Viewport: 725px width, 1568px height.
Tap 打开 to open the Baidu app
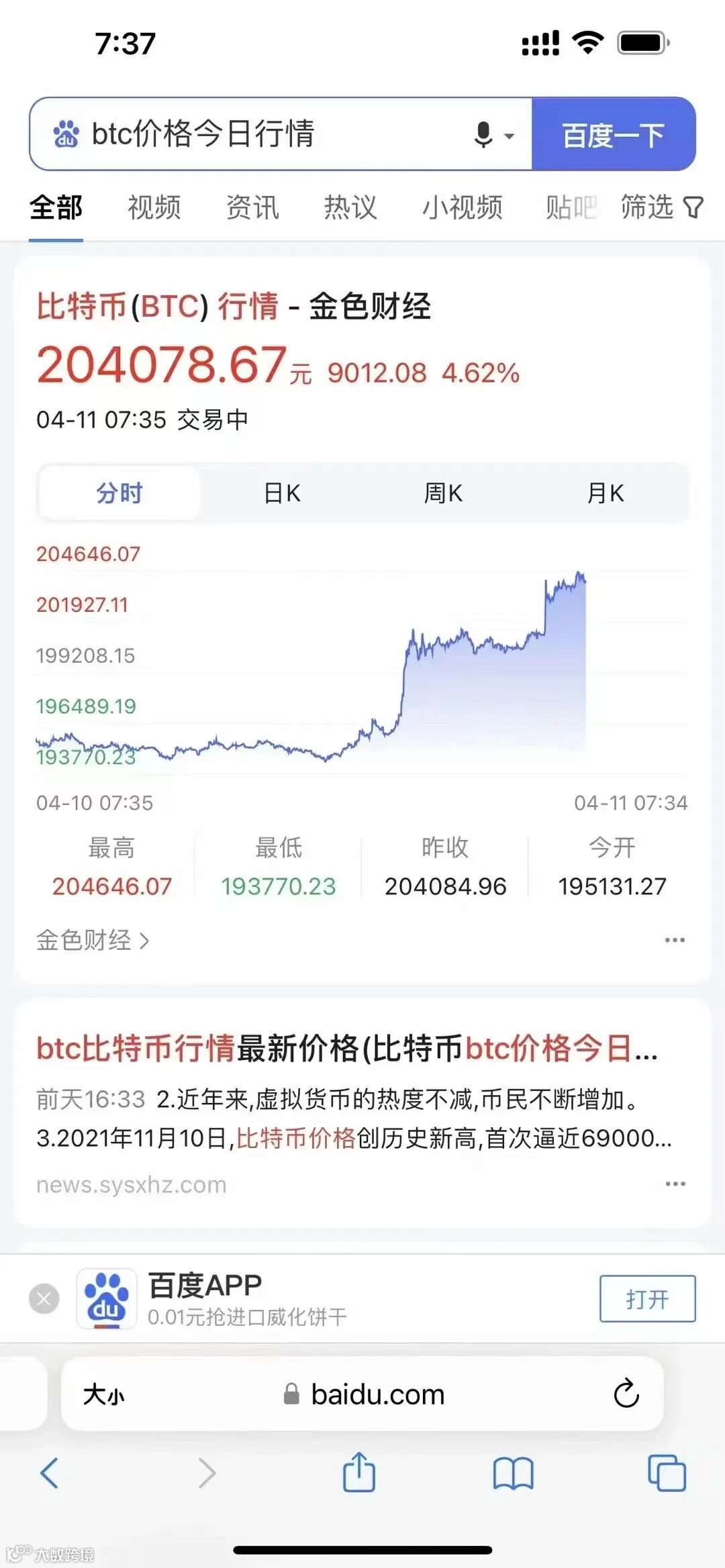(x=647, y=1299)
